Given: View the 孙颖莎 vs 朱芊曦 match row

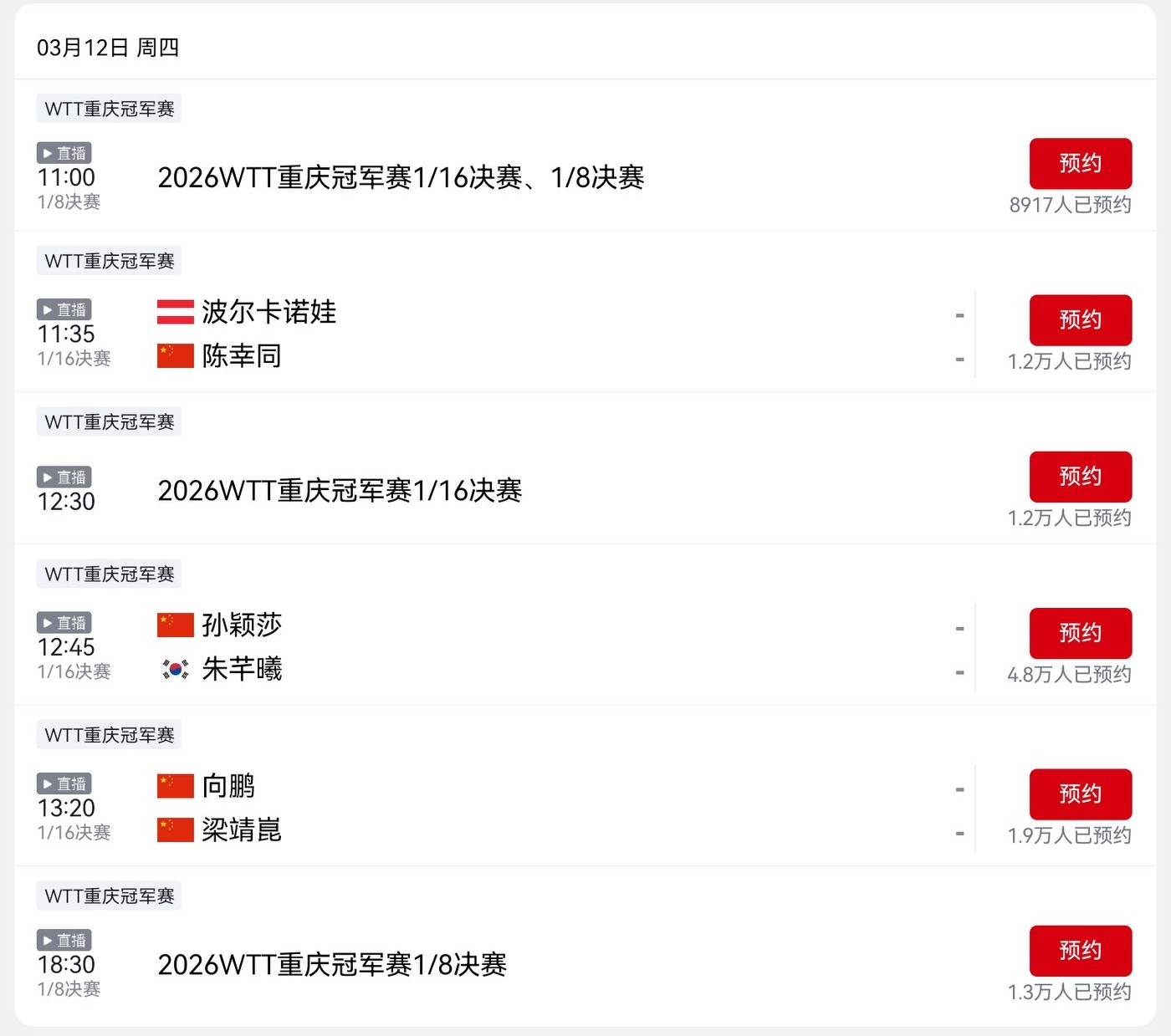Looking at the screenshot, I should [502, 647].
